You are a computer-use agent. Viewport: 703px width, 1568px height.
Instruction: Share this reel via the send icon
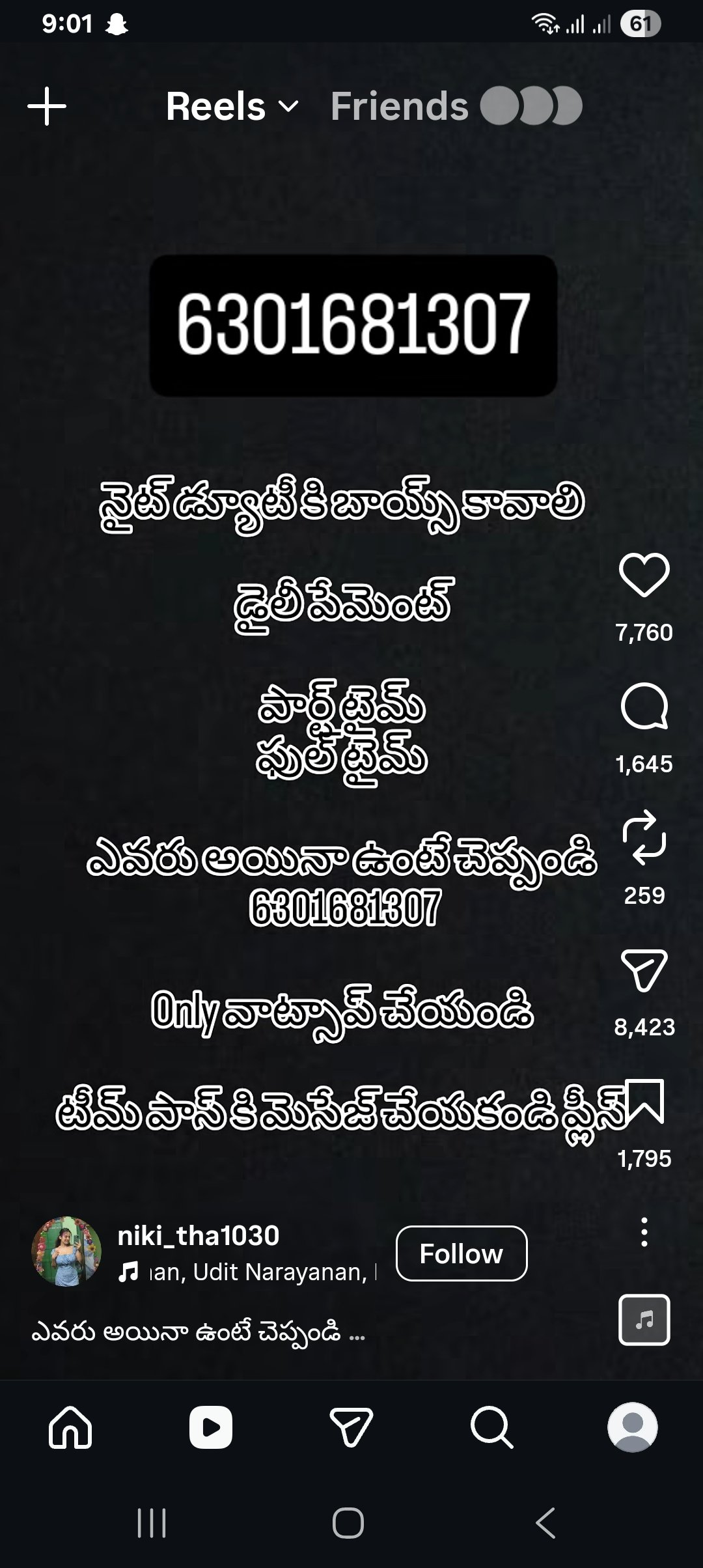(x=644, y=970)
